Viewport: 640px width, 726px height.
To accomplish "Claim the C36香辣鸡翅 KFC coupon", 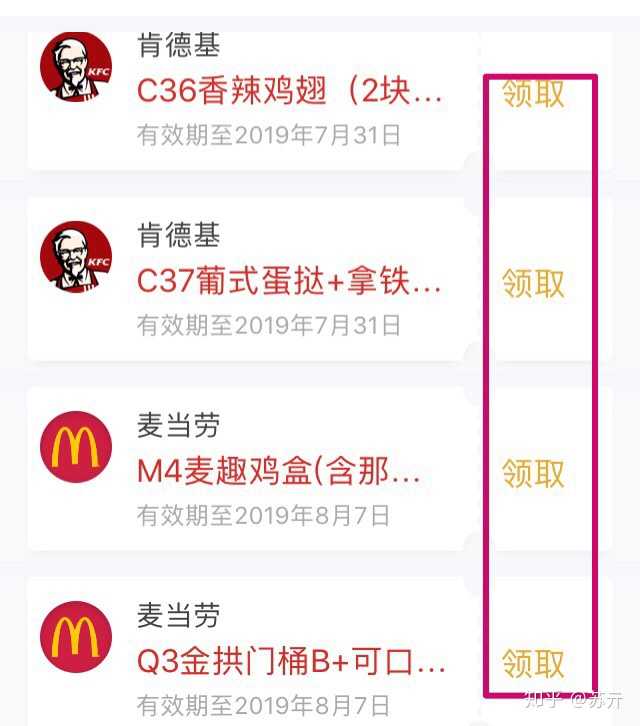I will coord(533,94).
